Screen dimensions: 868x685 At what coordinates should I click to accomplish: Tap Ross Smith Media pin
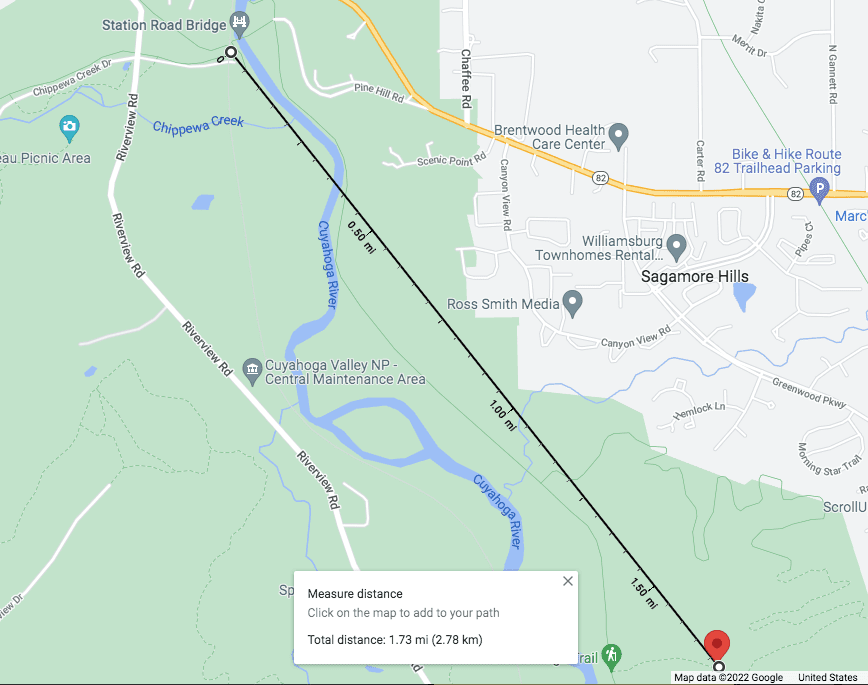point(572,301)
